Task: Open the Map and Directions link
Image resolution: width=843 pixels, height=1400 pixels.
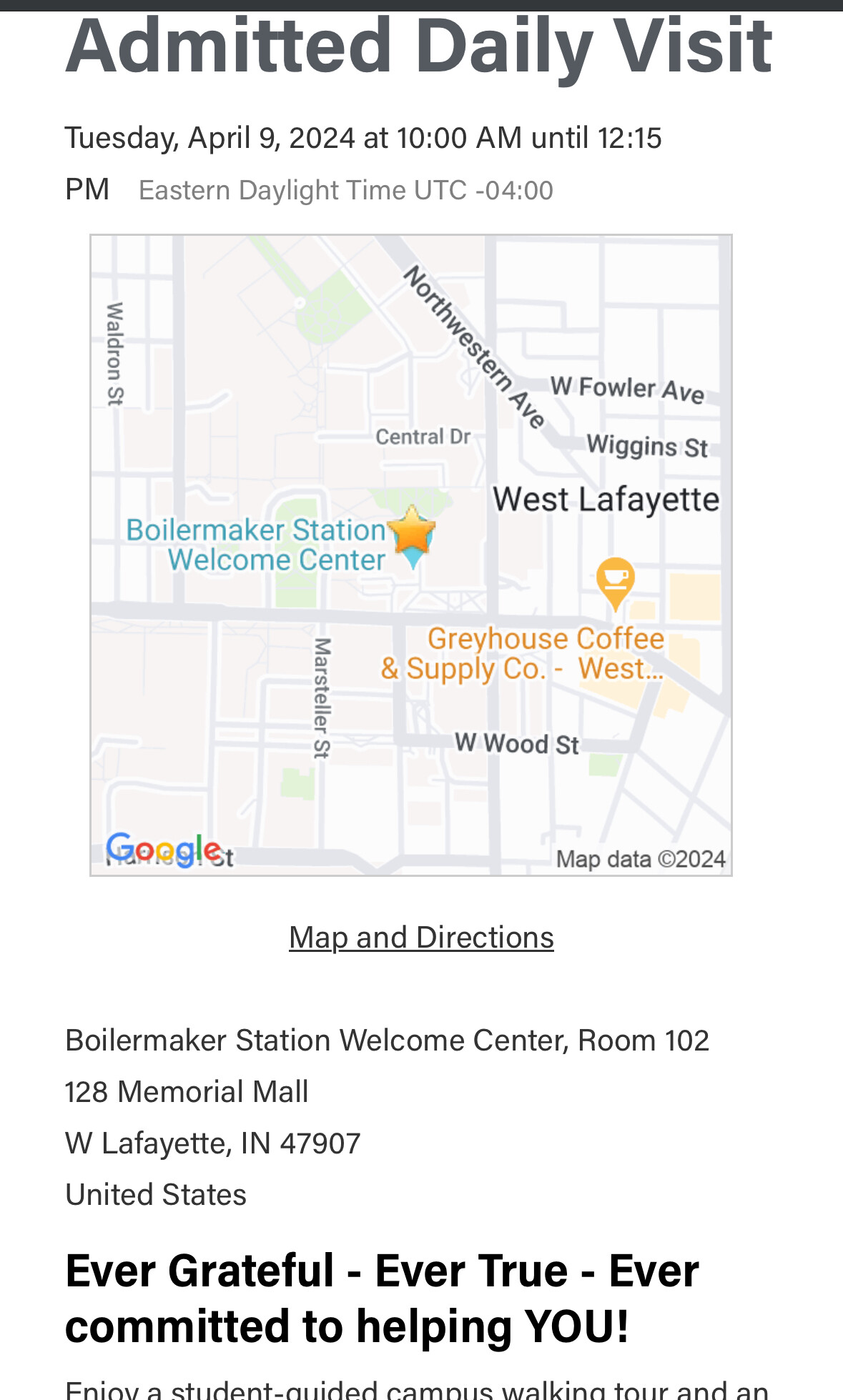Action: pos(421,938)
